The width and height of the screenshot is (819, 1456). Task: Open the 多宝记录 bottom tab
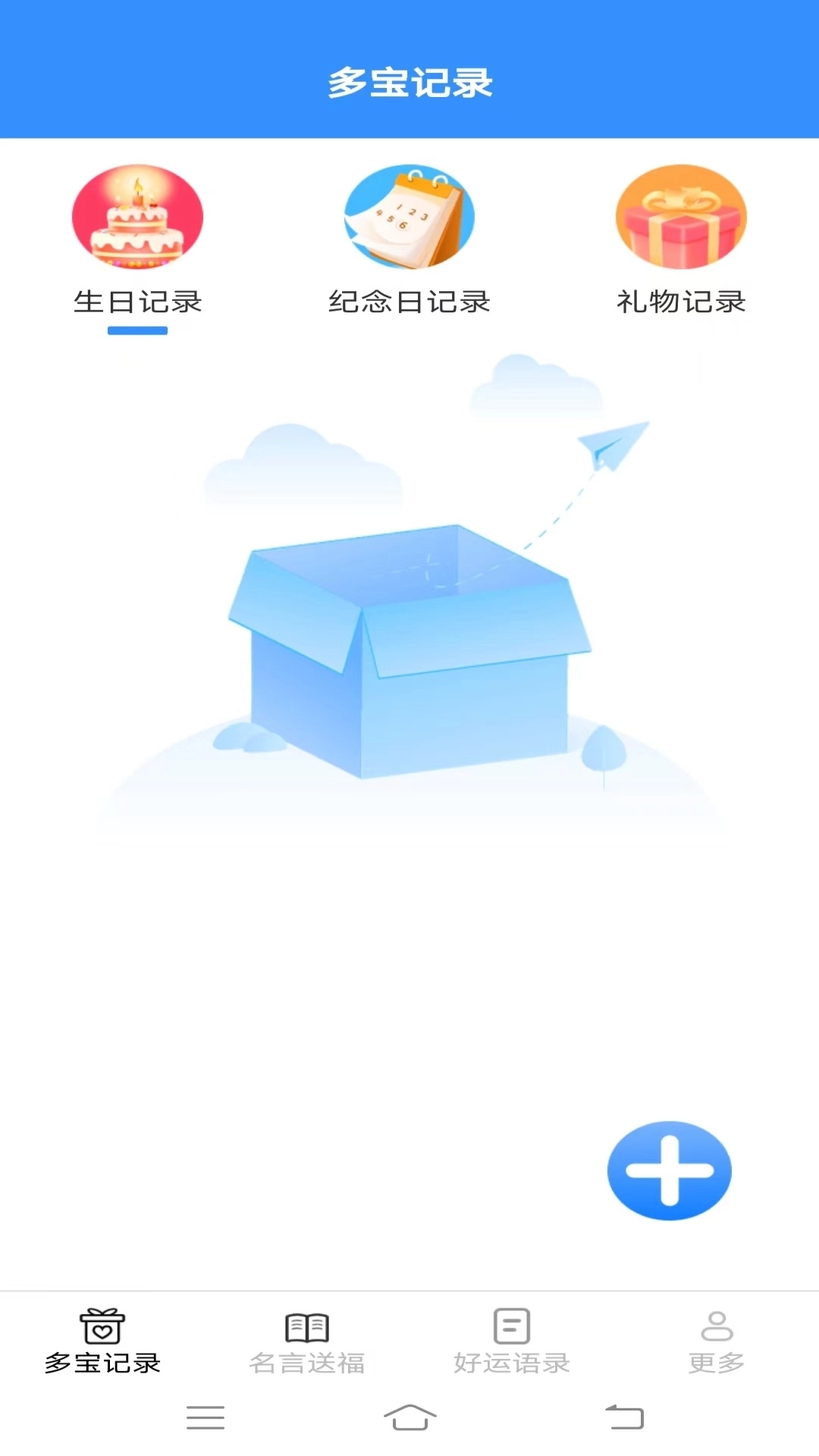pyautogui.click(x=102, y=1341)
